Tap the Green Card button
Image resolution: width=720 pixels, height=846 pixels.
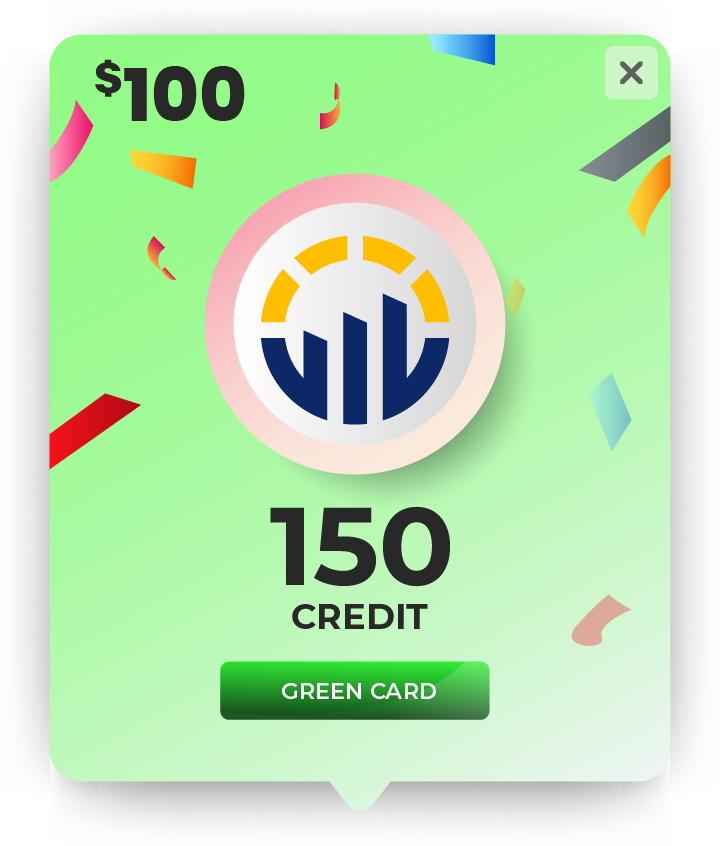(x=355, y=691)
